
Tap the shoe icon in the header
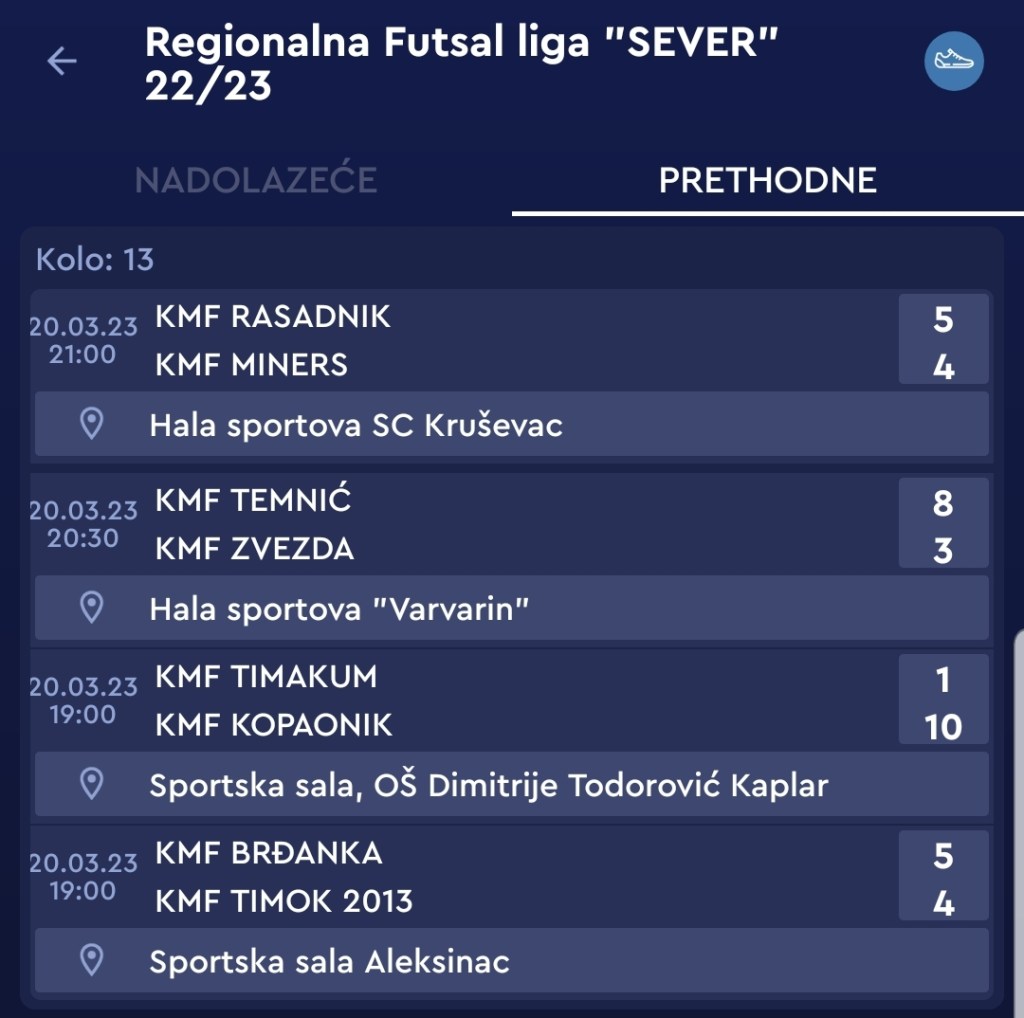(x=953, y=61)
